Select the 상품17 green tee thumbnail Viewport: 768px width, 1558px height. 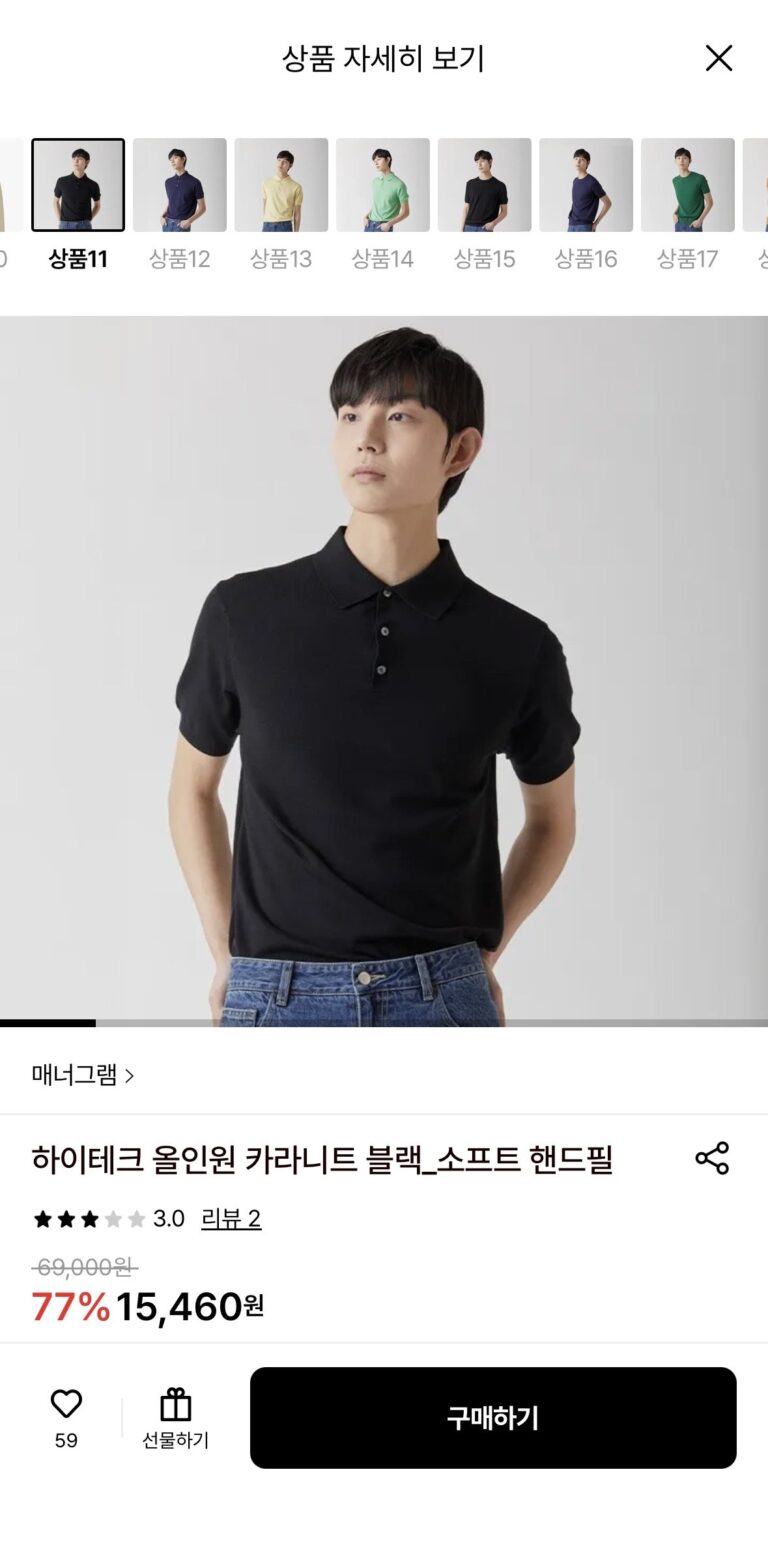[687, 185]
